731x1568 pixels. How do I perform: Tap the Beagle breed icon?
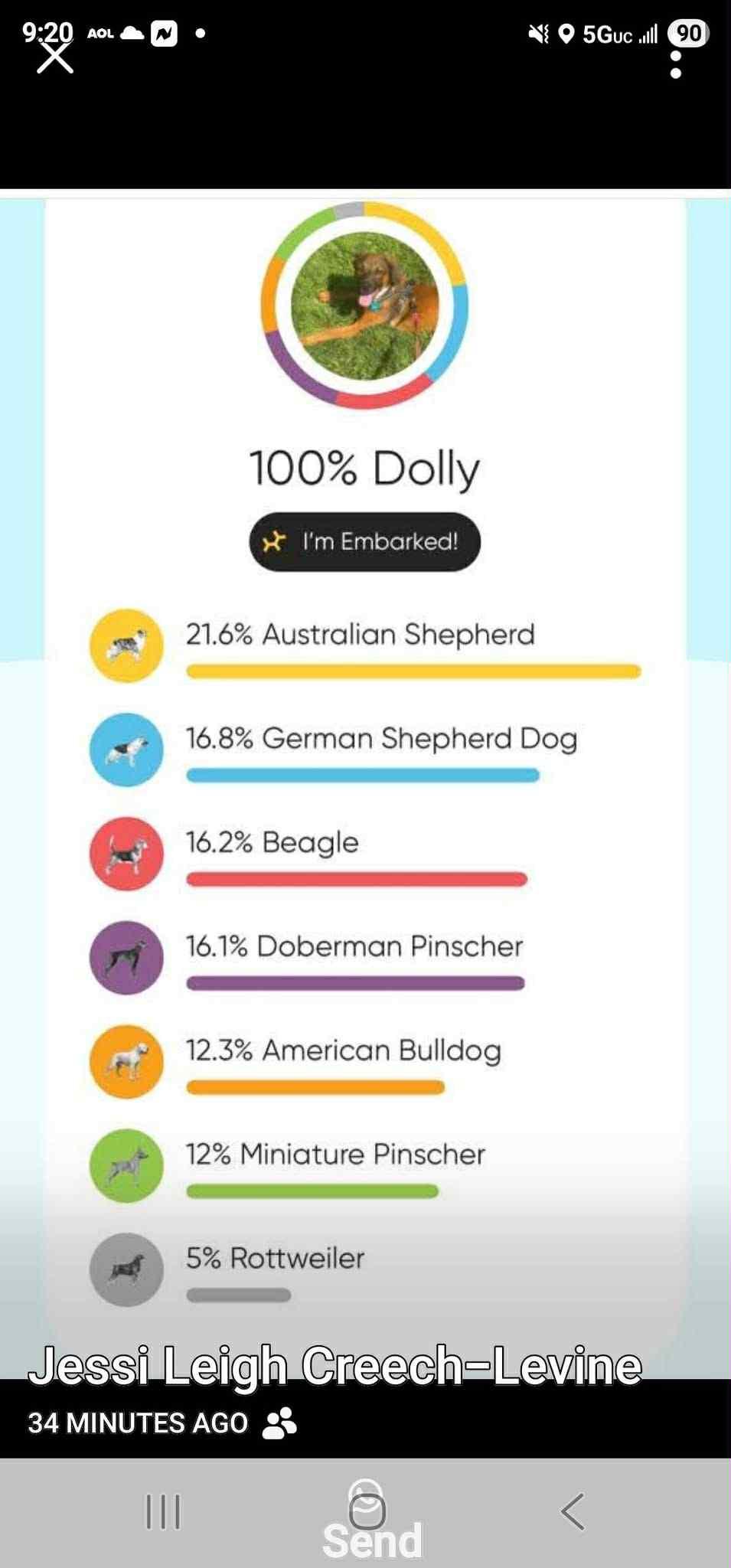click(x=126, y=854)
